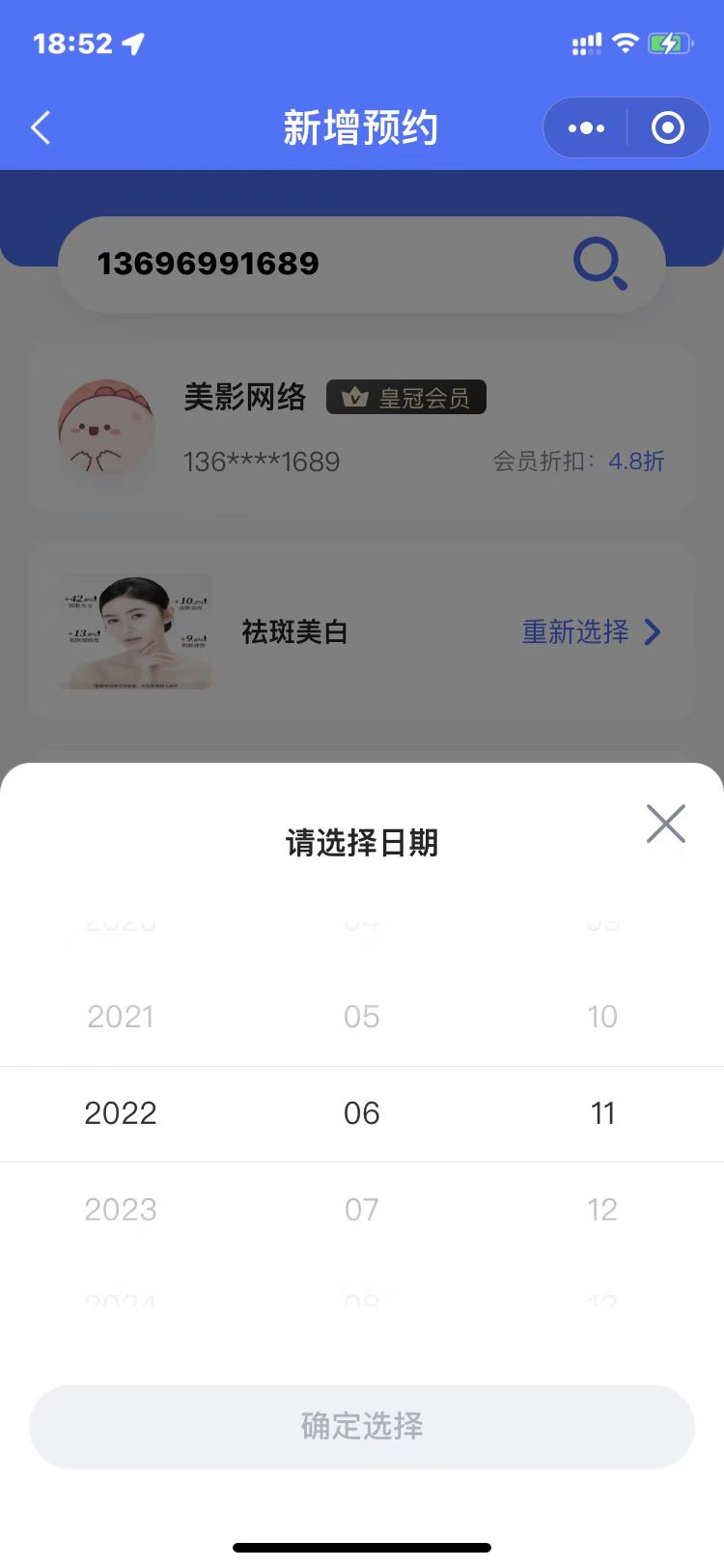Open the 美影网络 member card
The height and width of the screenshot is (1568, 724).
click(362, 428)
